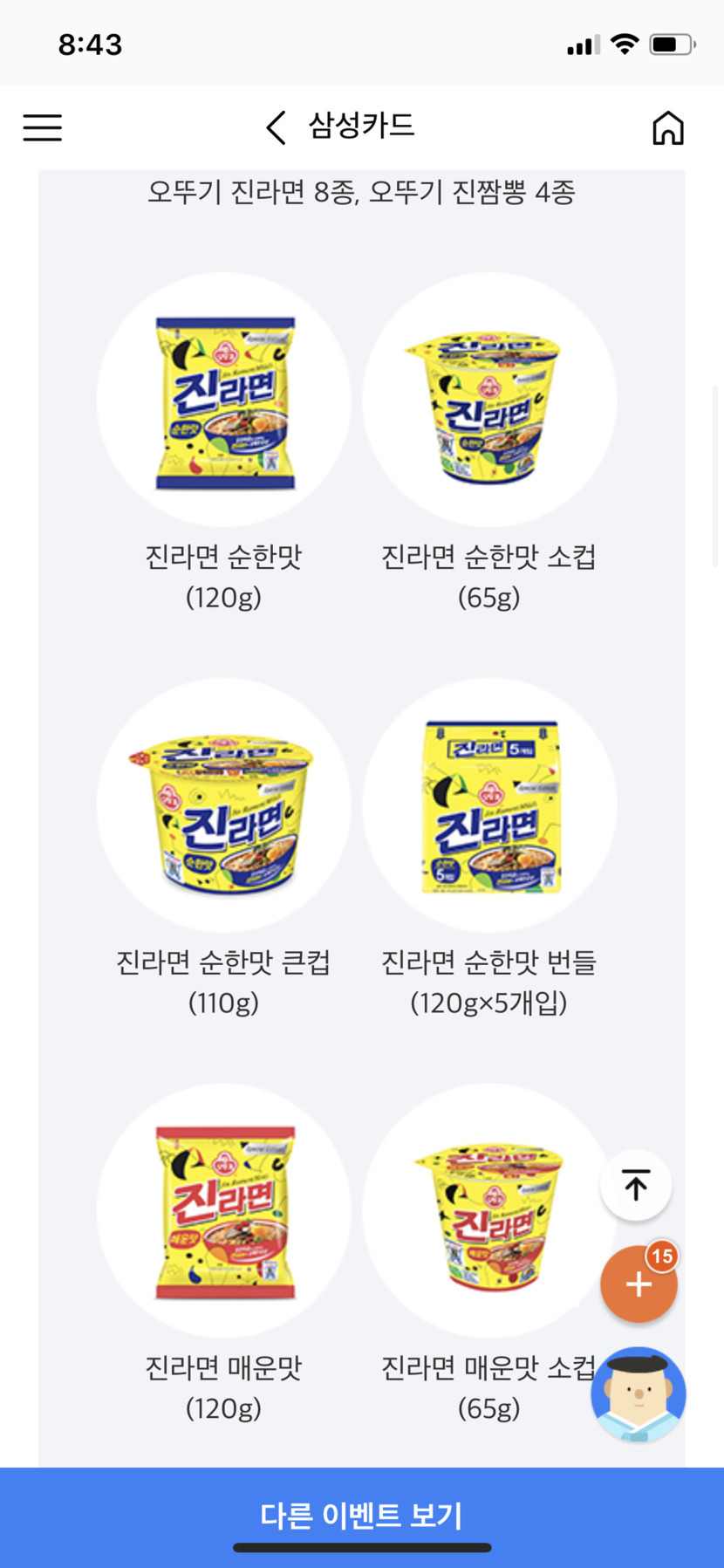Go back from the 삼성카드 page

coord(276,128)
